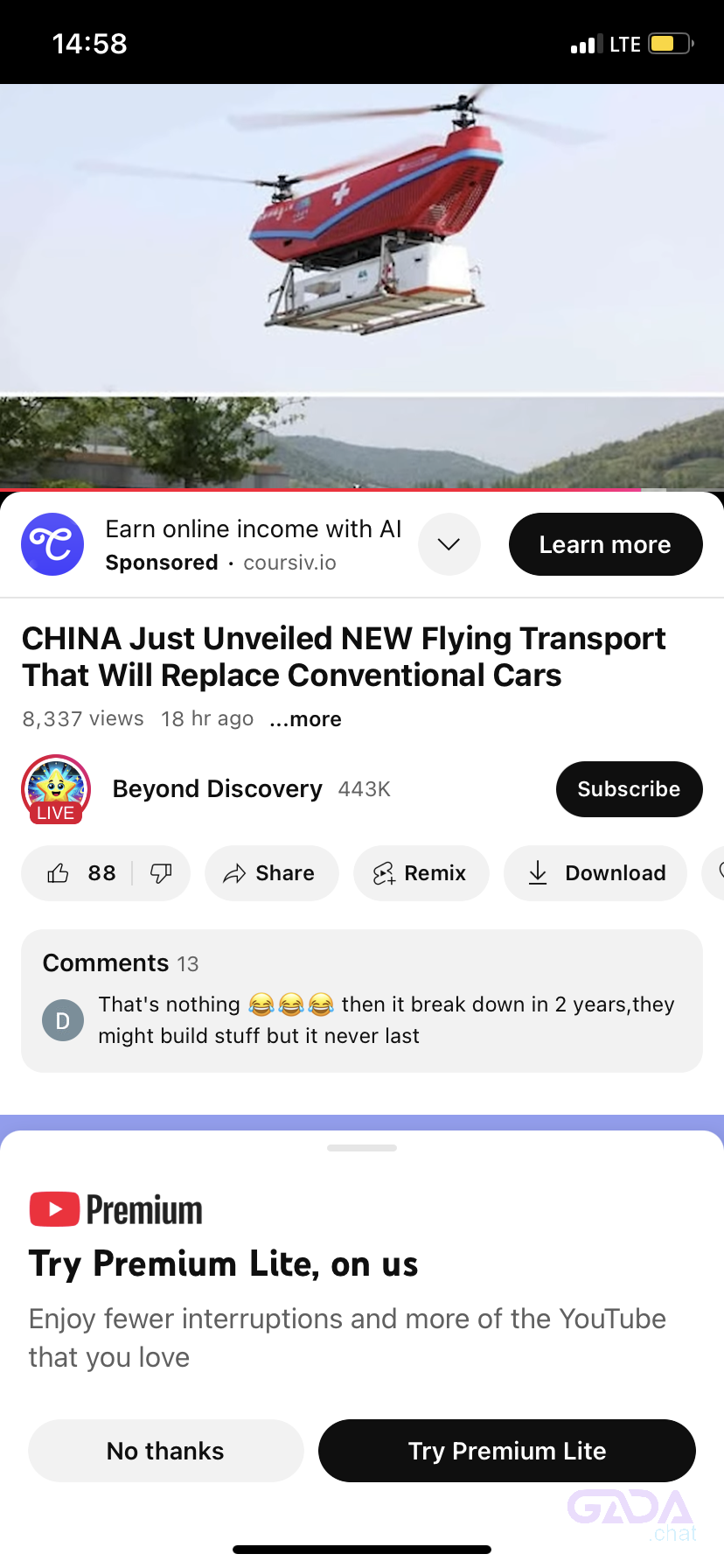Screen dimensions: 724x1568
Task: Dislike the video
Action: pos(161,873)
